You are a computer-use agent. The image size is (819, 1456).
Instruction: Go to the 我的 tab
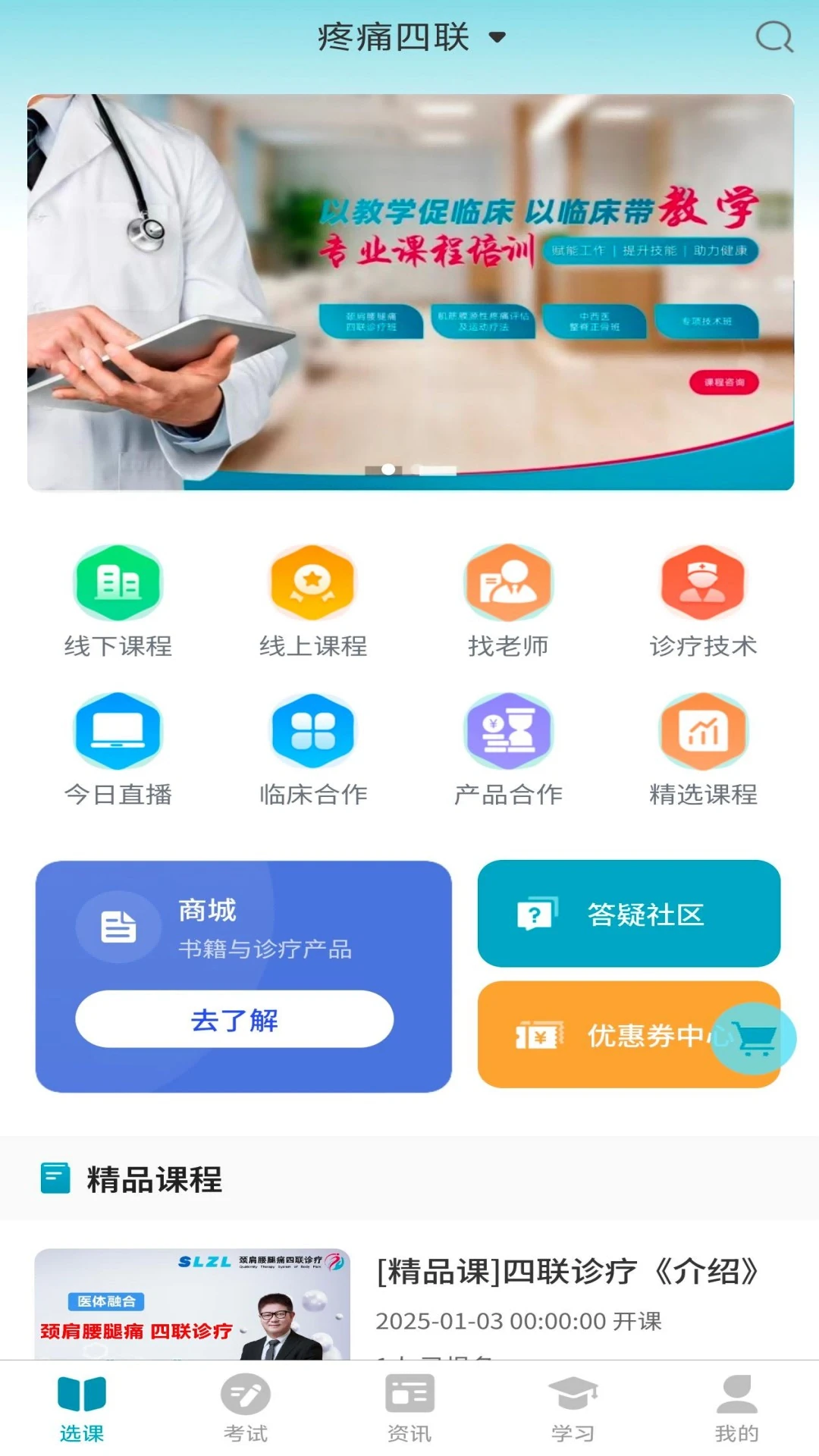click(x=736, y=1408)
